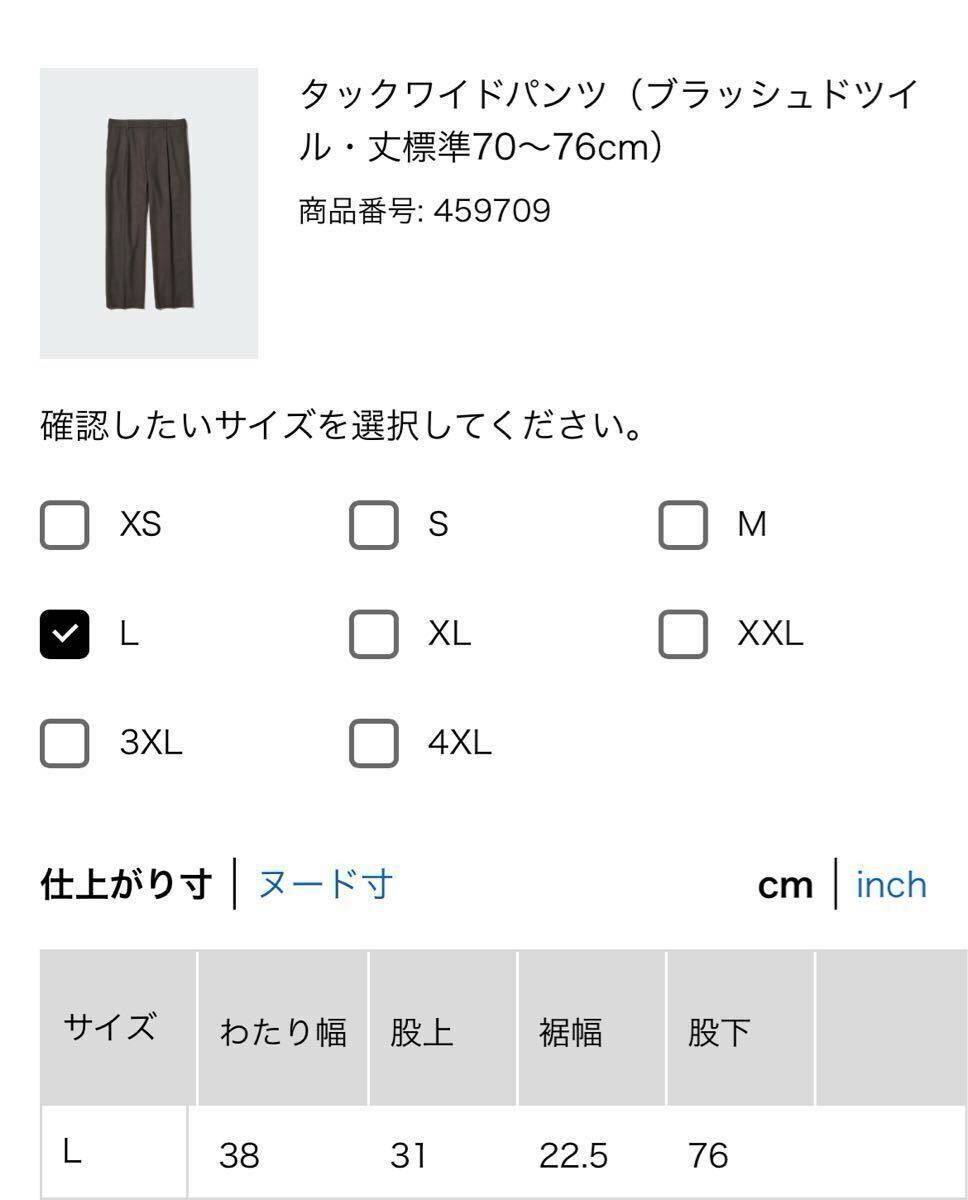
Task: Uncheck the selected L size
Action: click(x=64, y=632)
